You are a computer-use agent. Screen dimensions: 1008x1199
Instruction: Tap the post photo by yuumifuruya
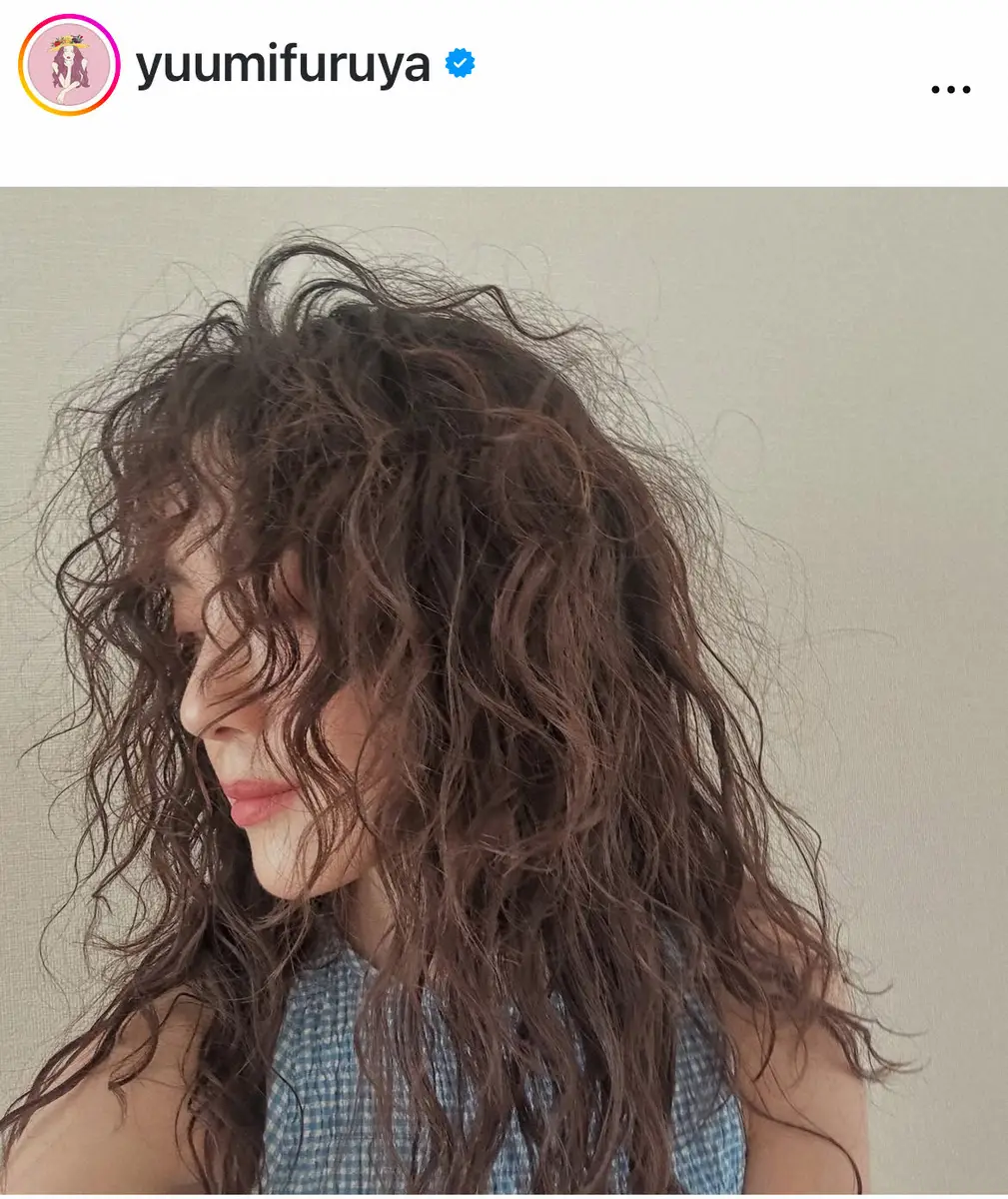coord(504,689)
